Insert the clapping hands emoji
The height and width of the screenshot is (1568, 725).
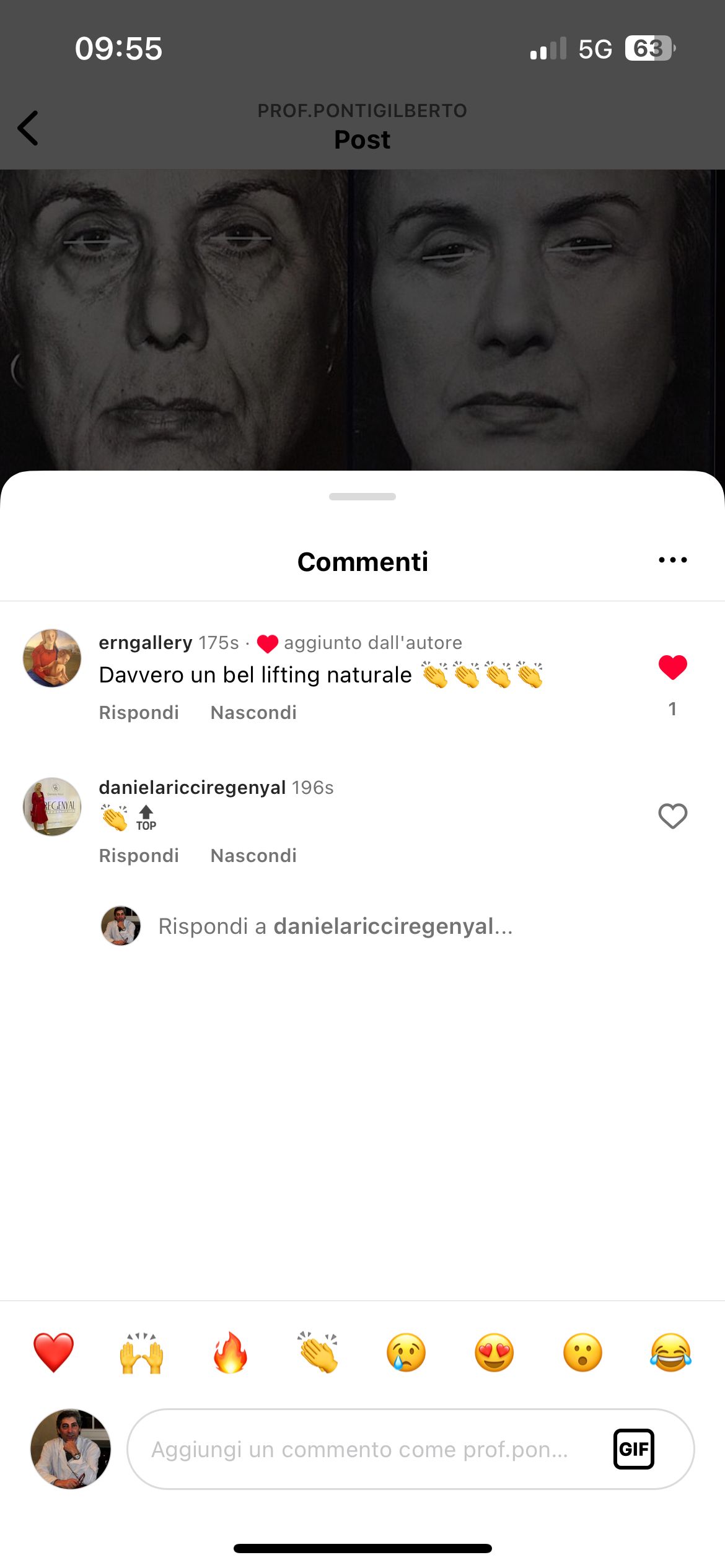(318, 1352)
